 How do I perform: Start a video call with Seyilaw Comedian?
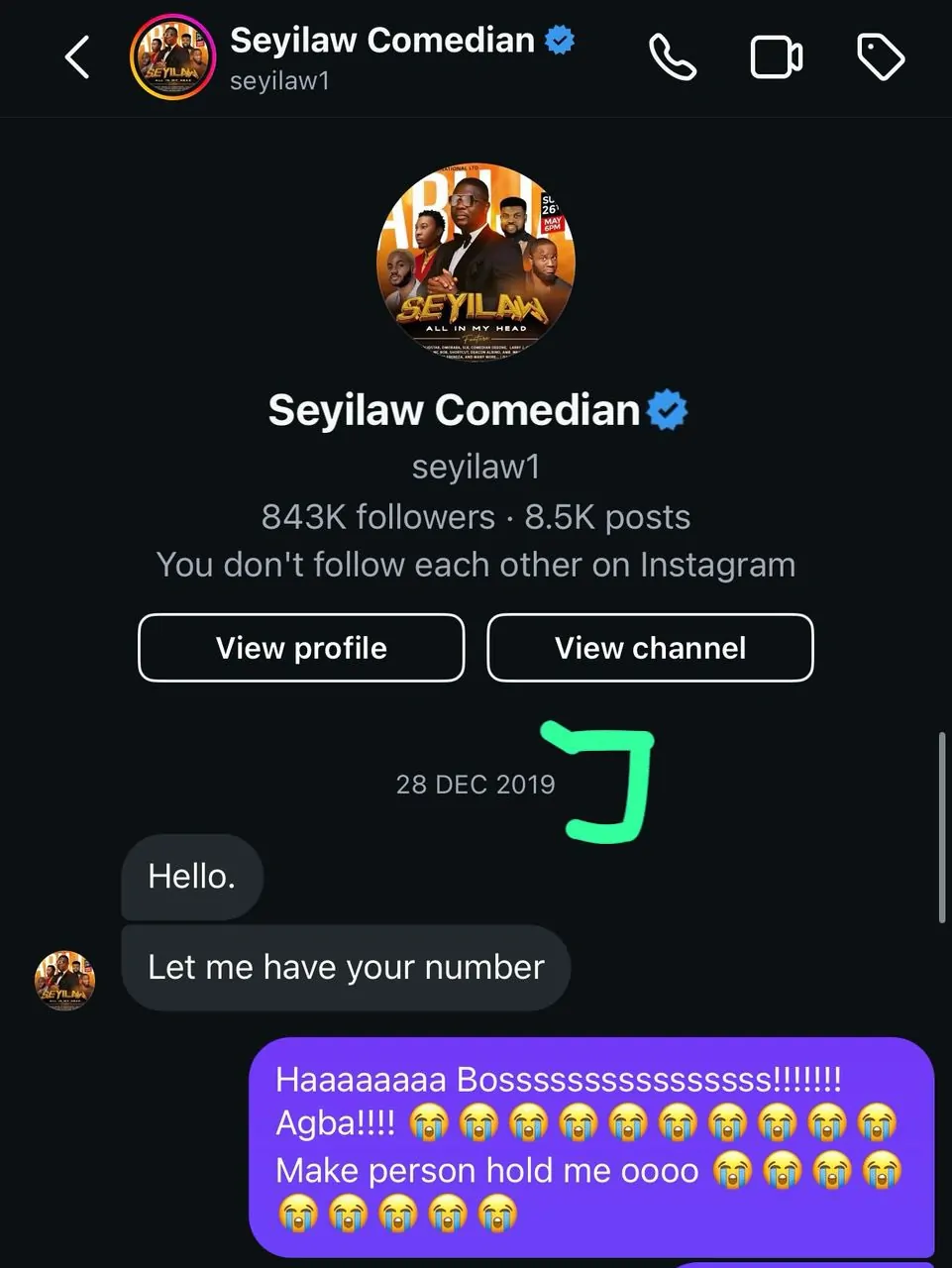(x=776, y=56)
